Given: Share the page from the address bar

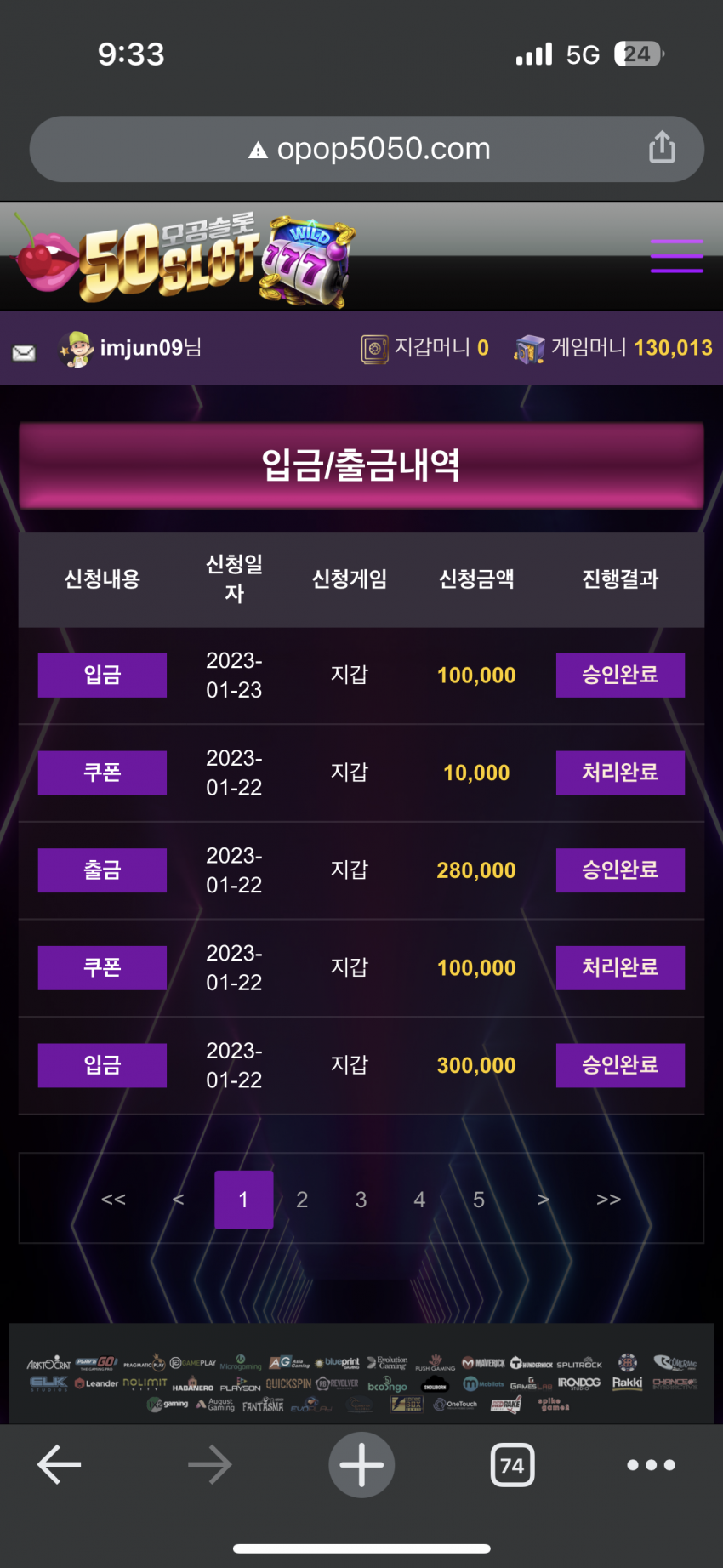Looking at the screenshot, I should point(662,147).
